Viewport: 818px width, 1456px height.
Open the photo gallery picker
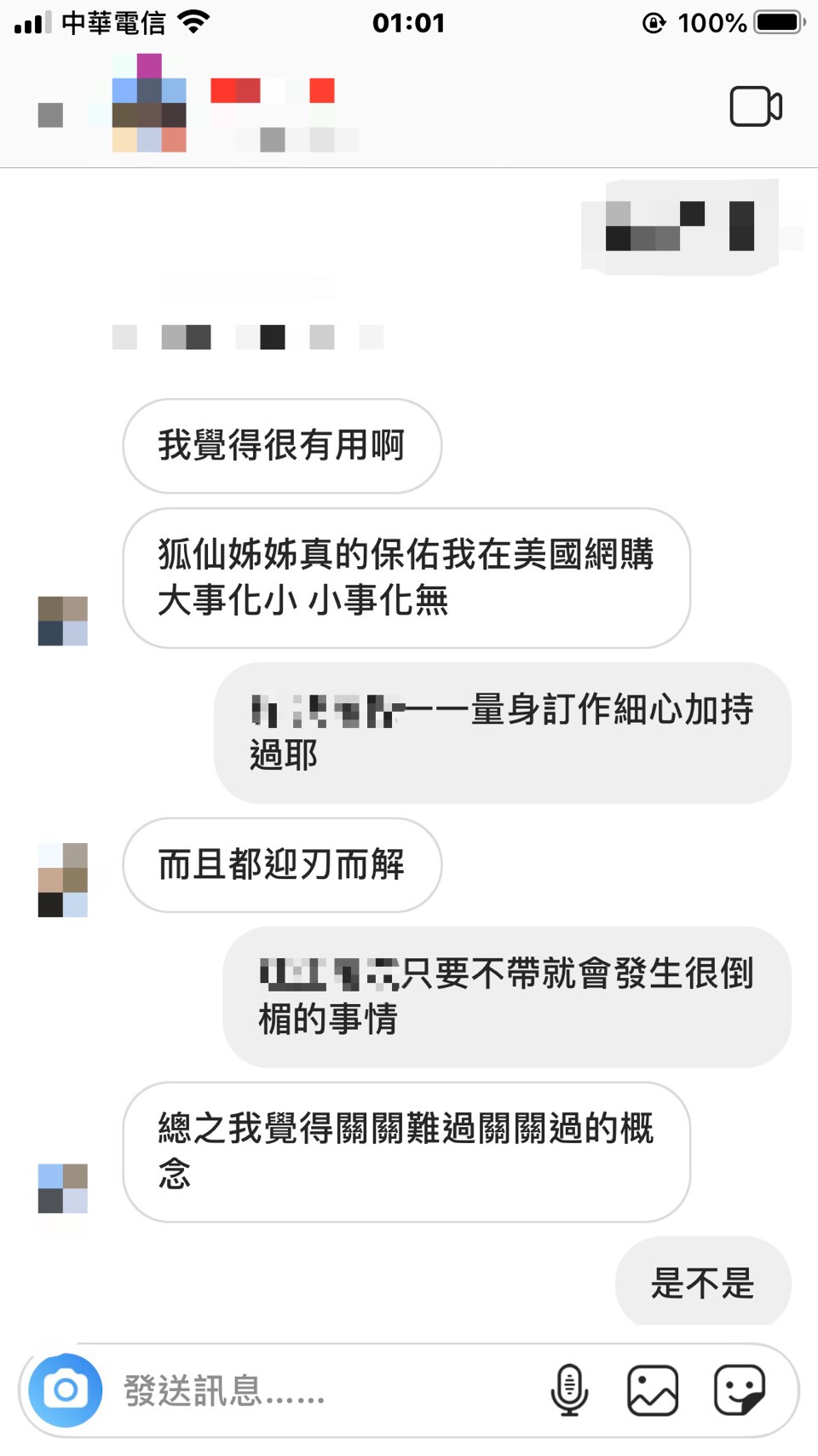pos(653,1390)
